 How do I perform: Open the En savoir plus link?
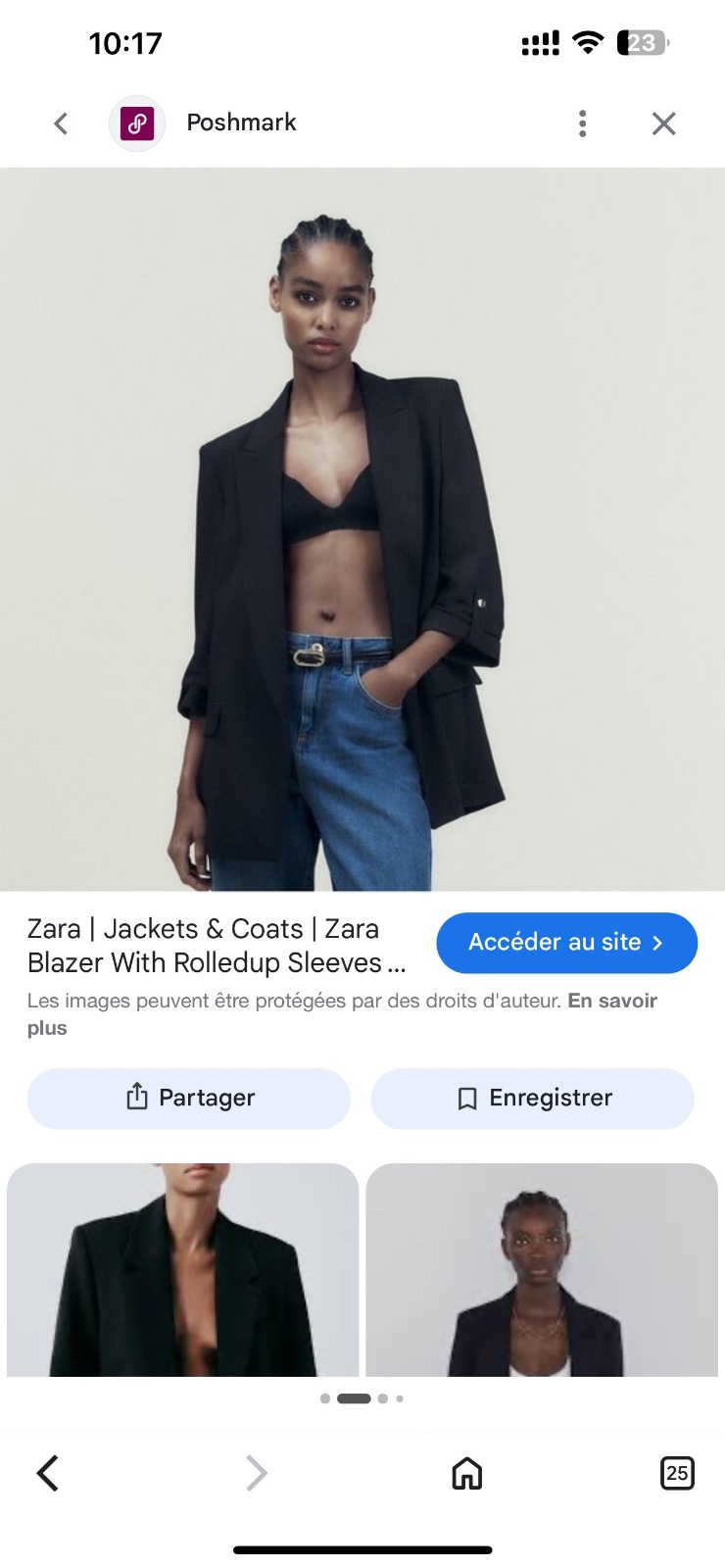point(342,1014)
